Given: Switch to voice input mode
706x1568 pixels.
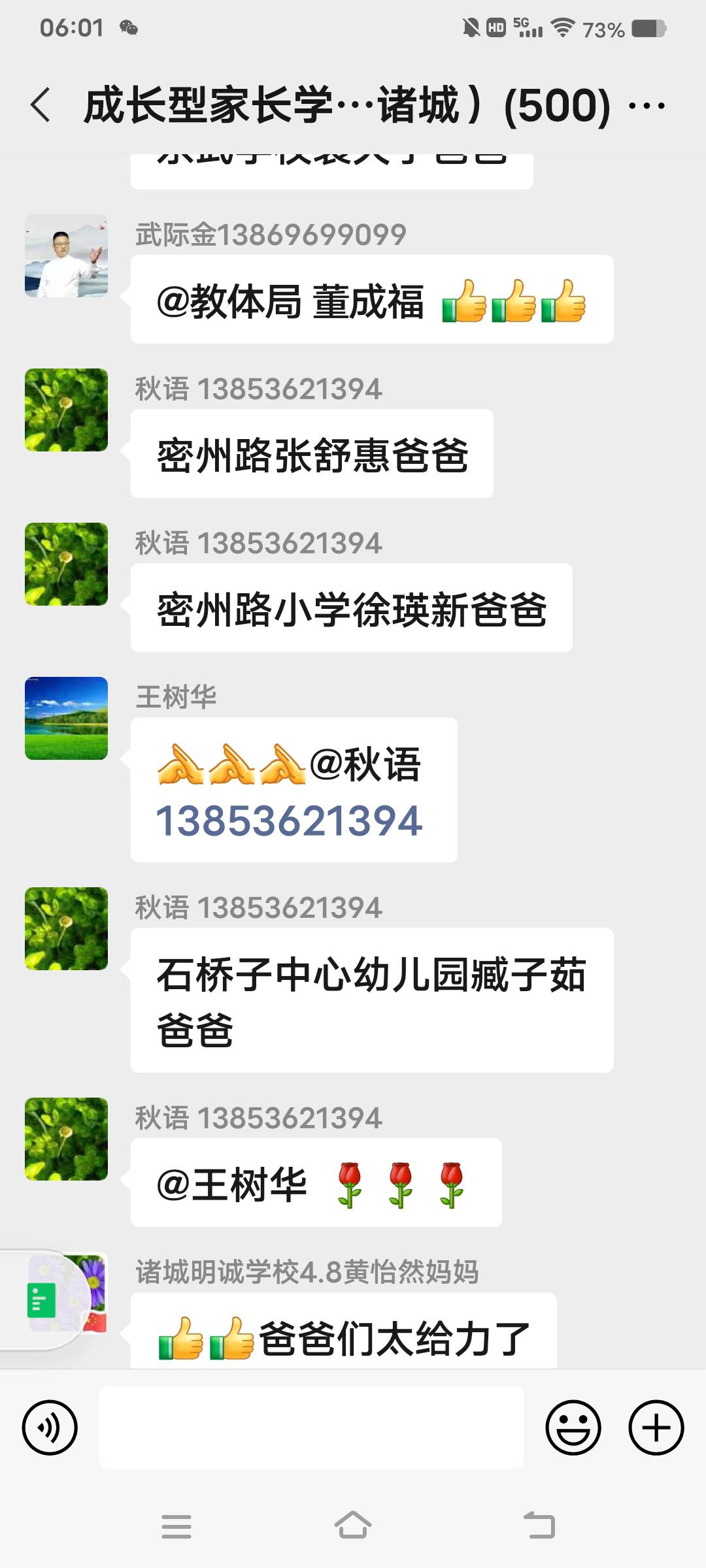Looking at the screenshot, I should 50,1428.
